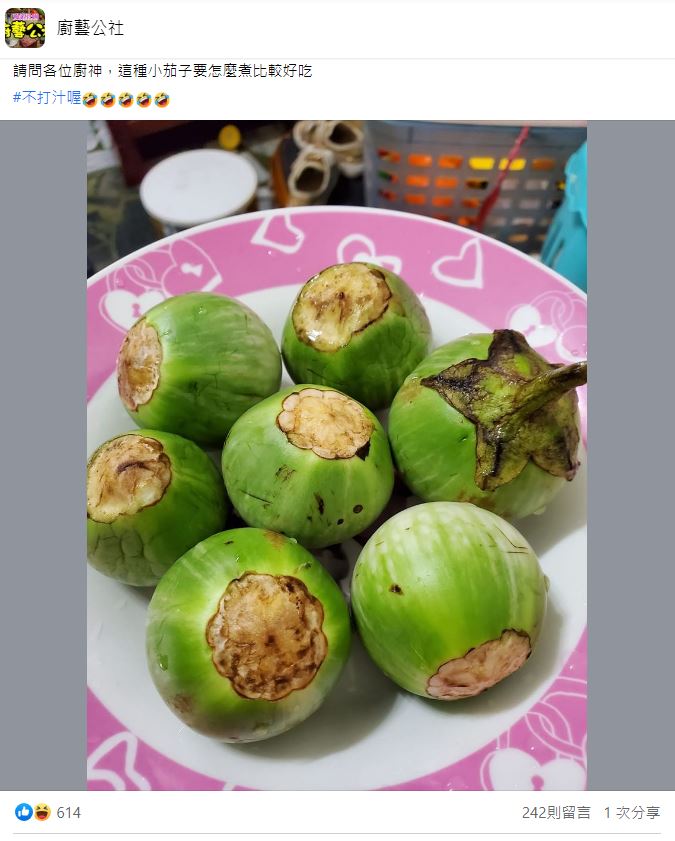Open the eggplant photo in the post

point(337,455)
